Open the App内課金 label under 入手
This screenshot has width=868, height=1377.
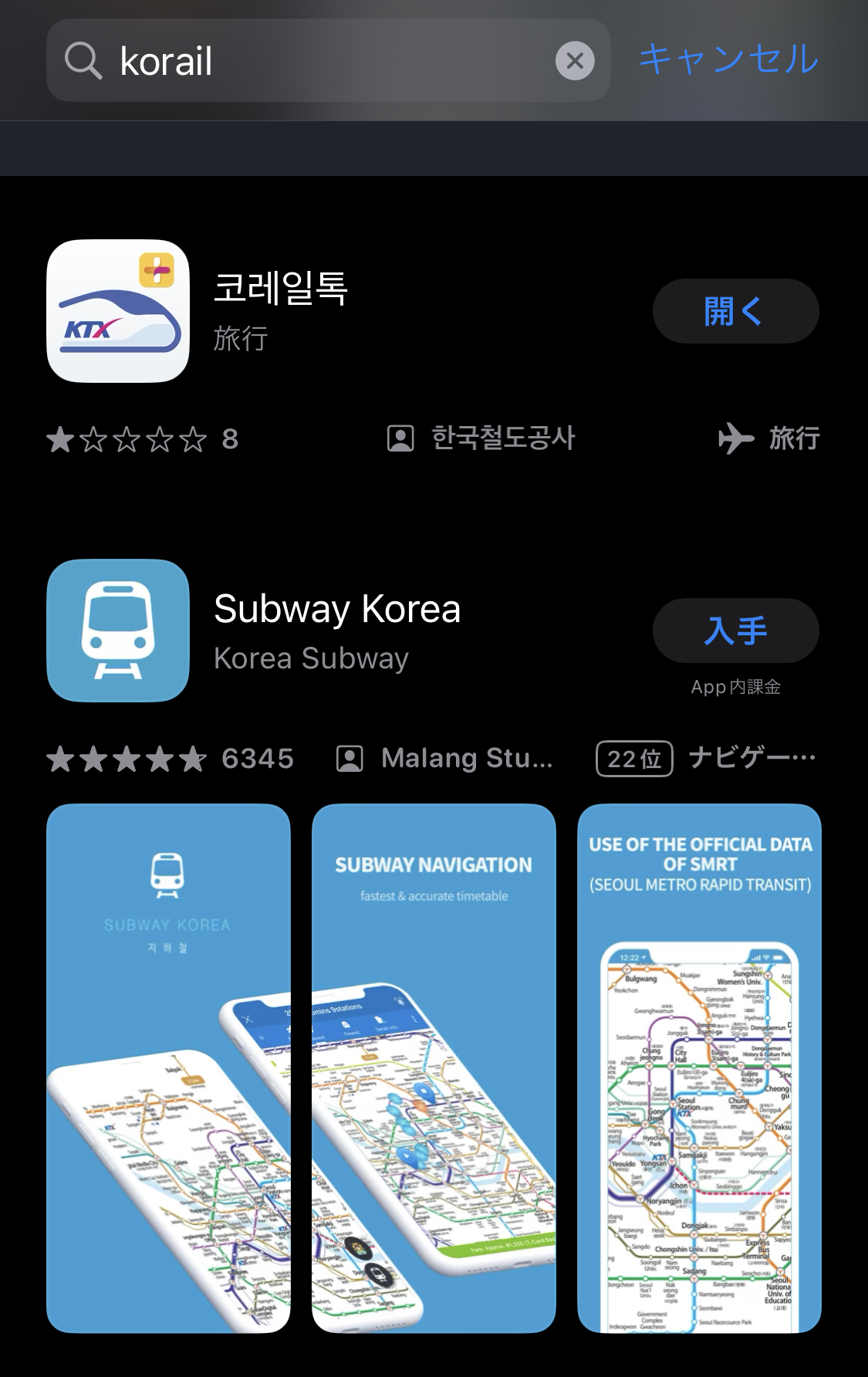coord(735,687)
